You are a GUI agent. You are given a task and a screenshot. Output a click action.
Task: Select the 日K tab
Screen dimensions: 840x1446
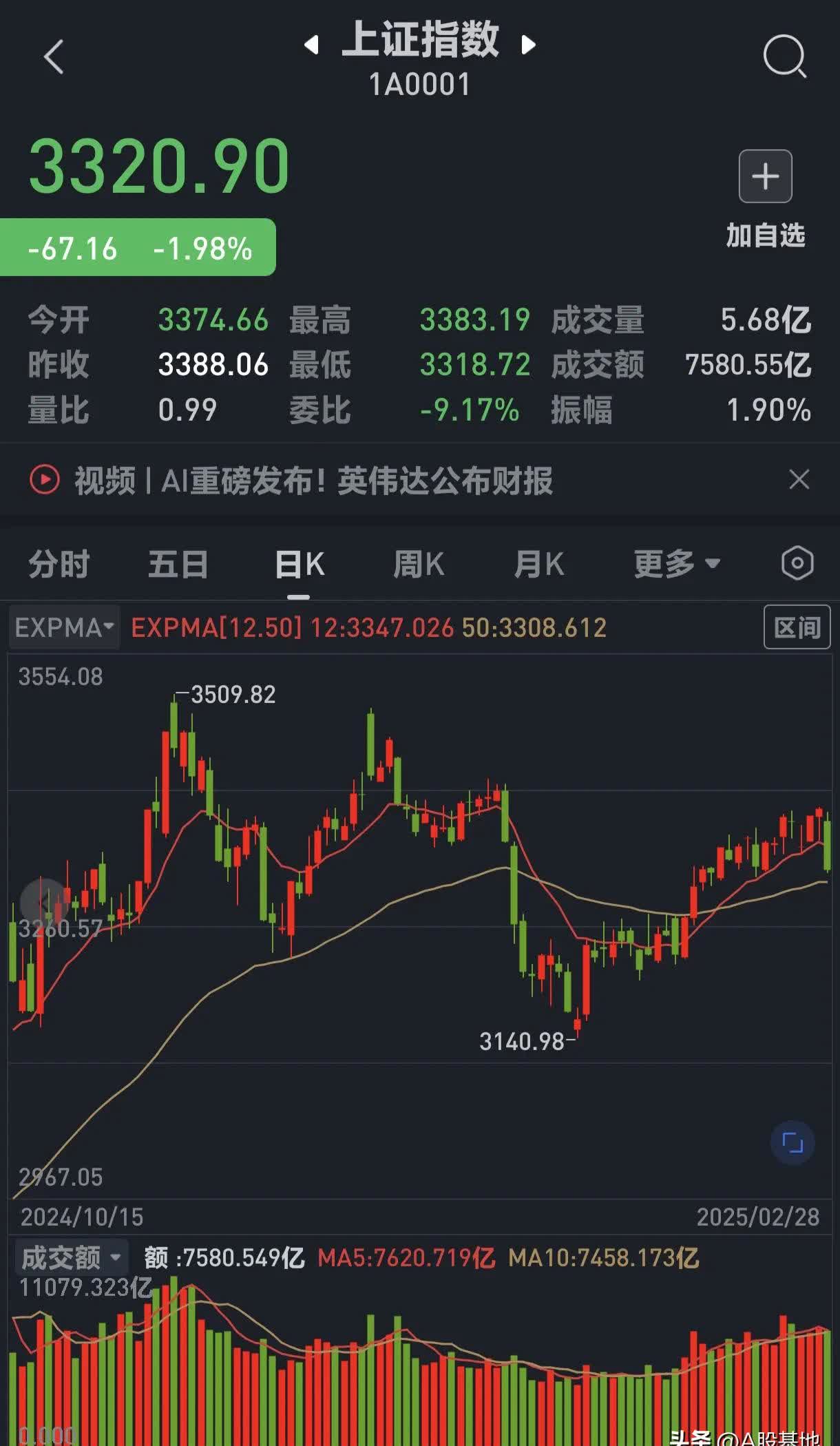[x=300, y=565]
